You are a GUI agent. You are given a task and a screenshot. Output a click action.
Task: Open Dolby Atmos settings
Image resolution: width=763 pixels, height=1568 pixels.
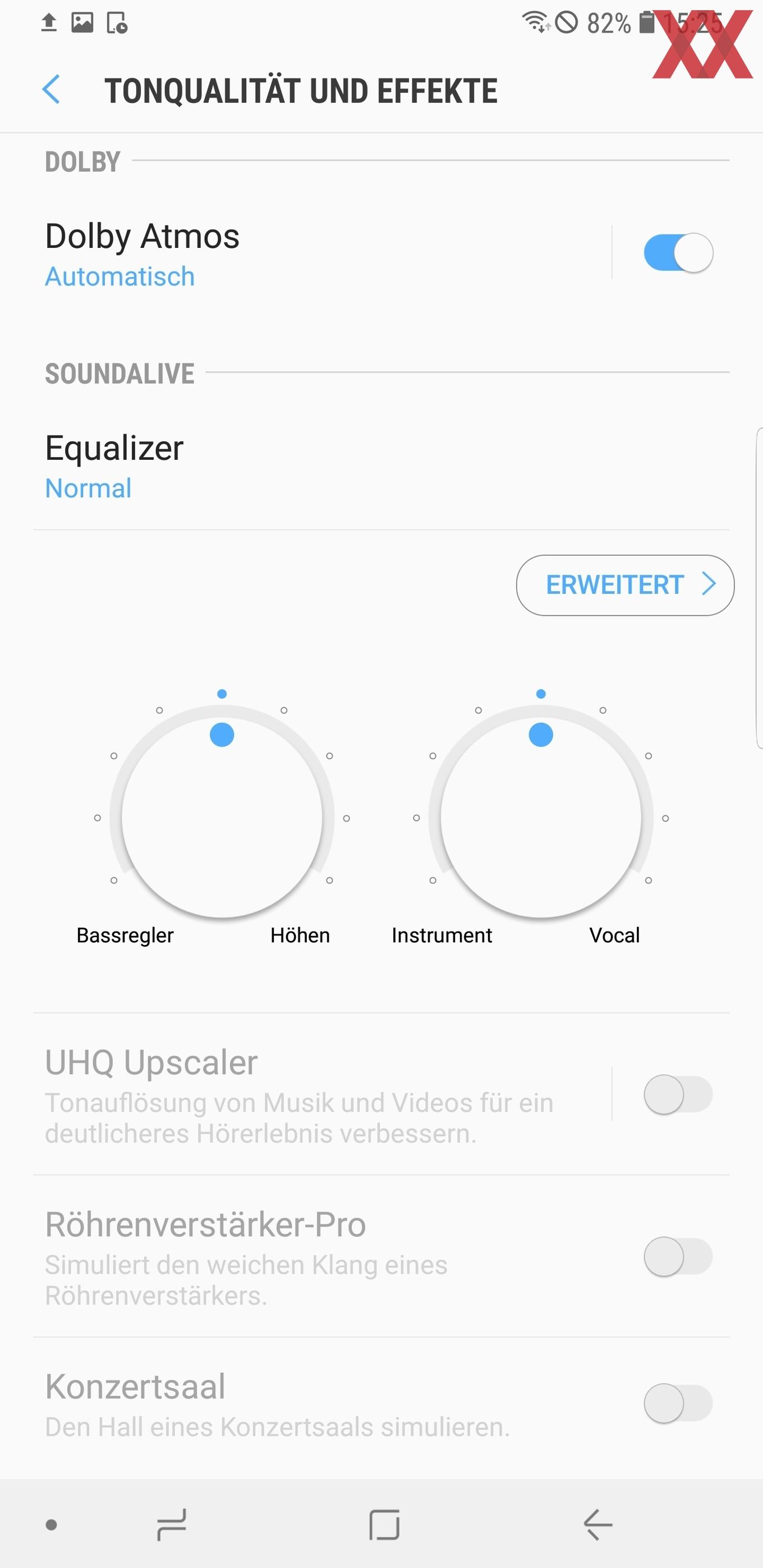[x=323, y=252]
